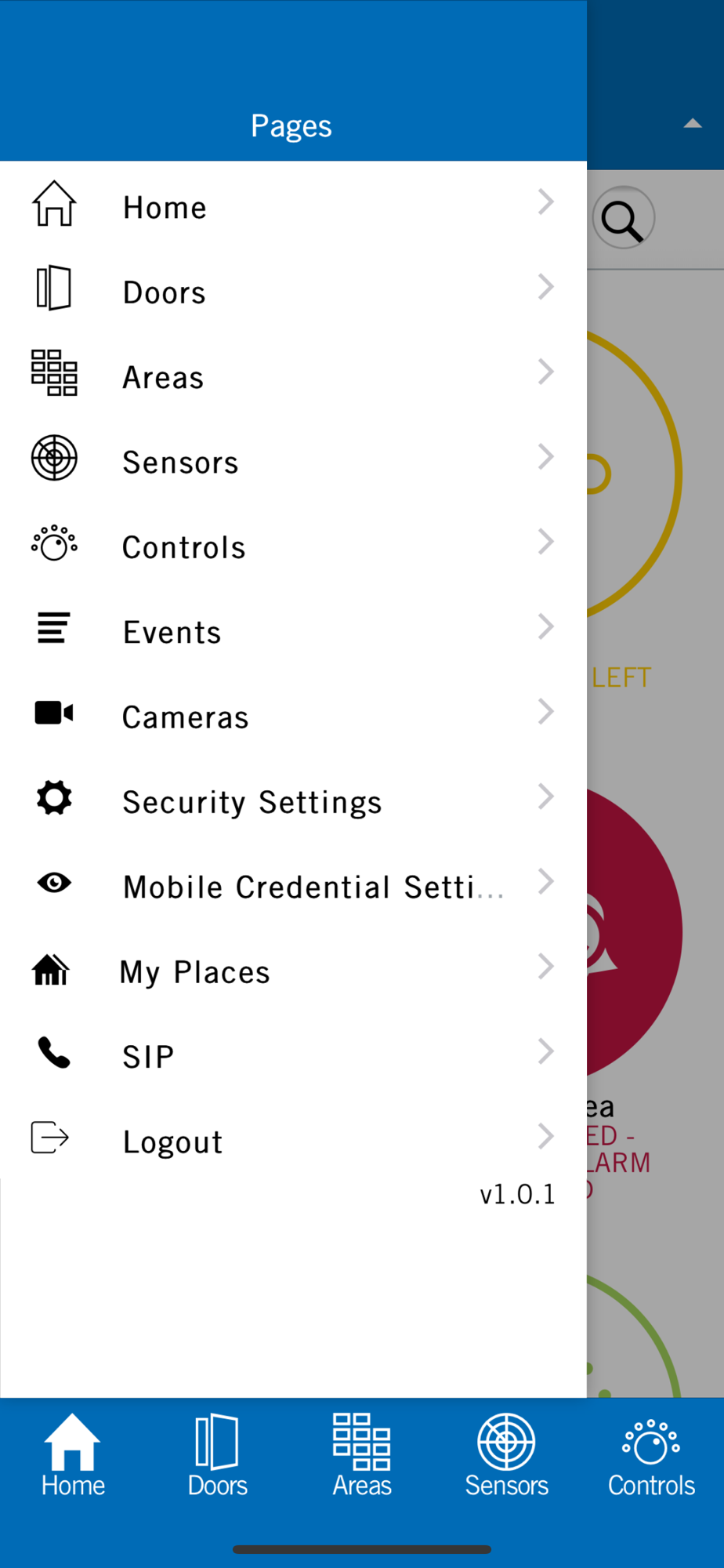Switch to the Areas tab in bottom bar
724x1568 pixels.
[362, 1456]
